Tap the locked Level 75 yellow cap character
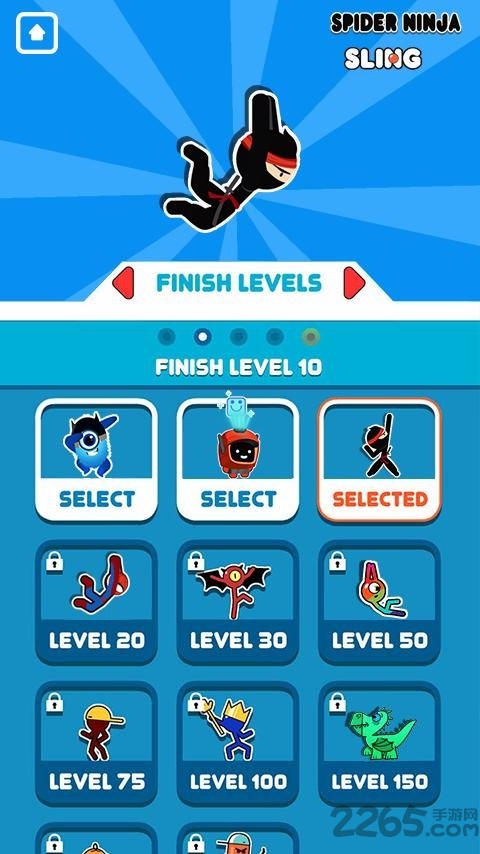The height and width of the screenshot is (854, 480). pyautogui.click(x=96, y=744)
